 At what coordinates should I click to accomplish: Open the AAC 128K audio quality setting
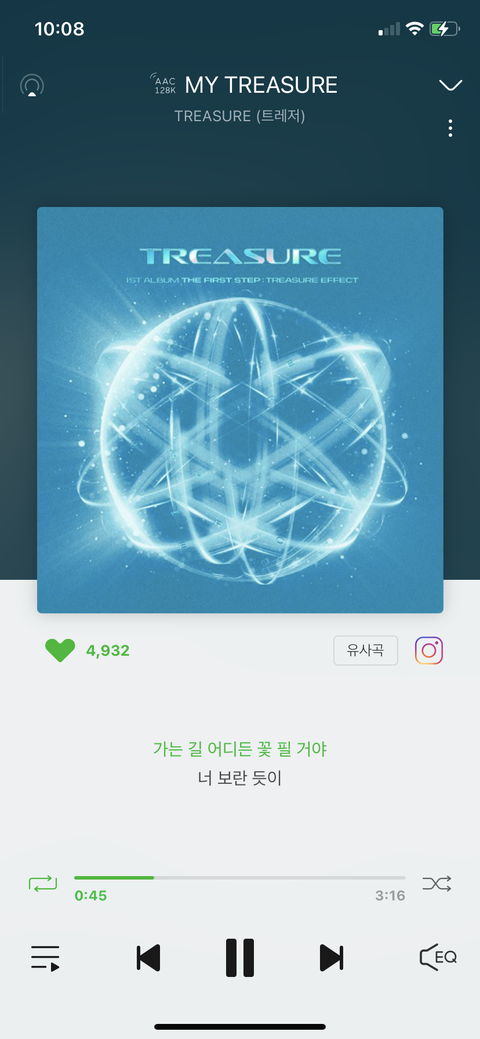[163, 85]
